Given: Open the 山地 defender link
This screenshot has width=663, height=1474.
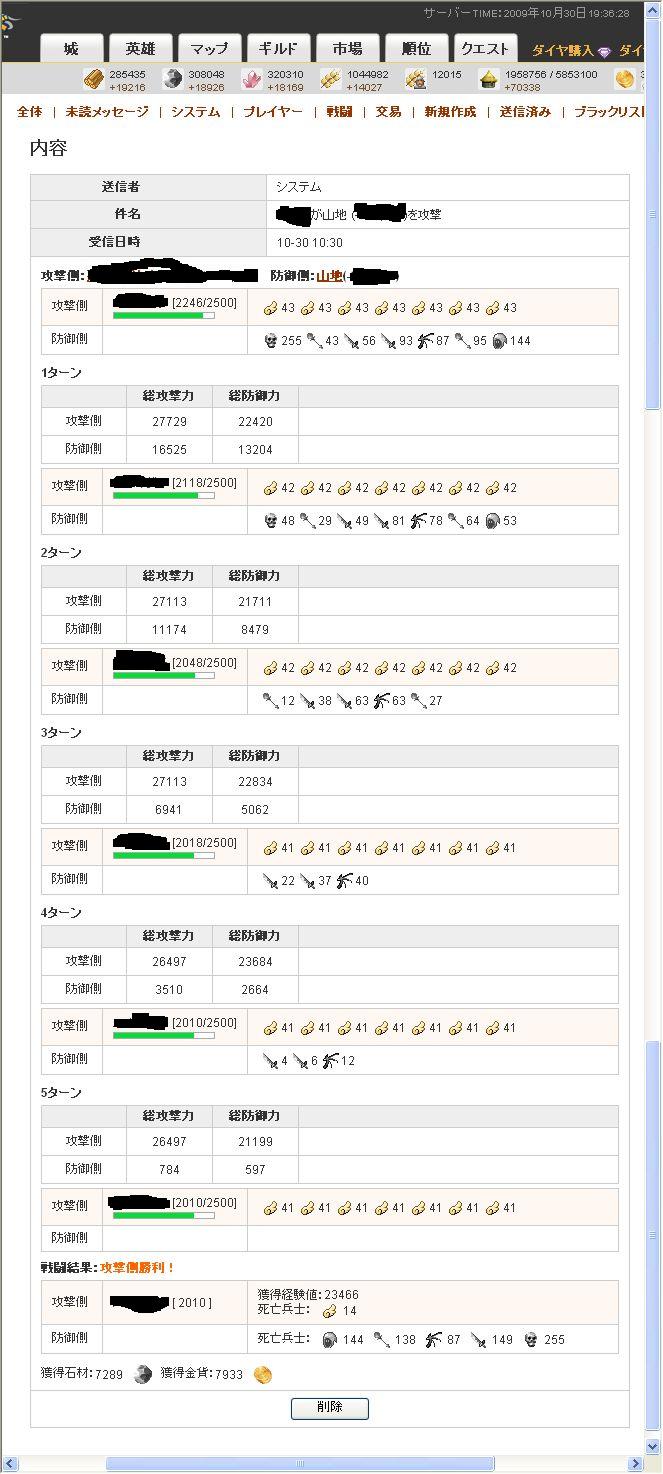Looking at the screenshot, I should [328, 276].
